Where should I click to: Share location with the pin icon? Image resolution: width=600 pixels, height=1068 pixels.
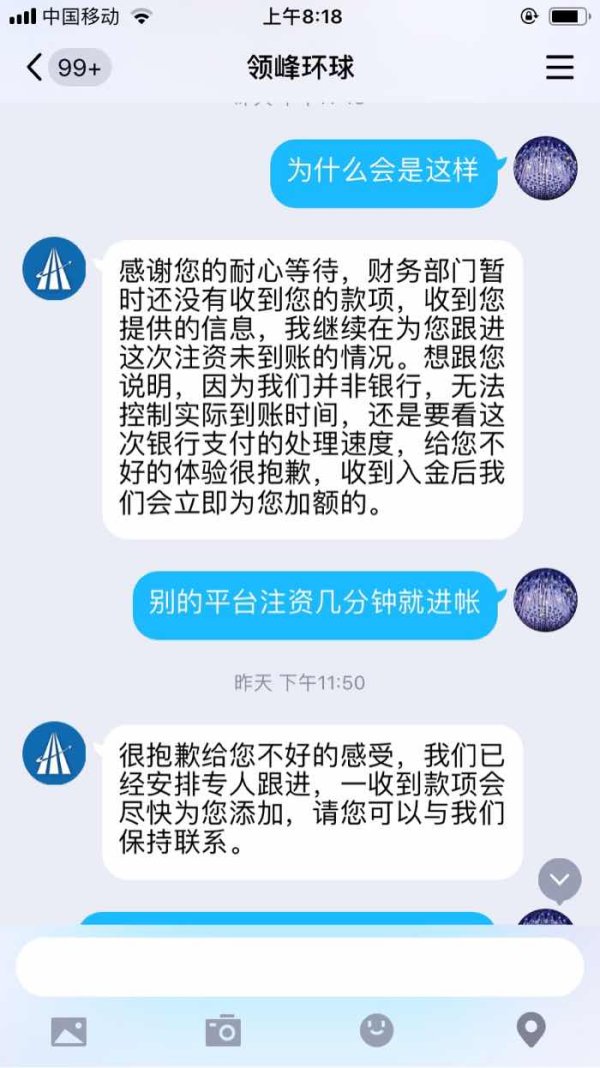tap(531, 1031)
